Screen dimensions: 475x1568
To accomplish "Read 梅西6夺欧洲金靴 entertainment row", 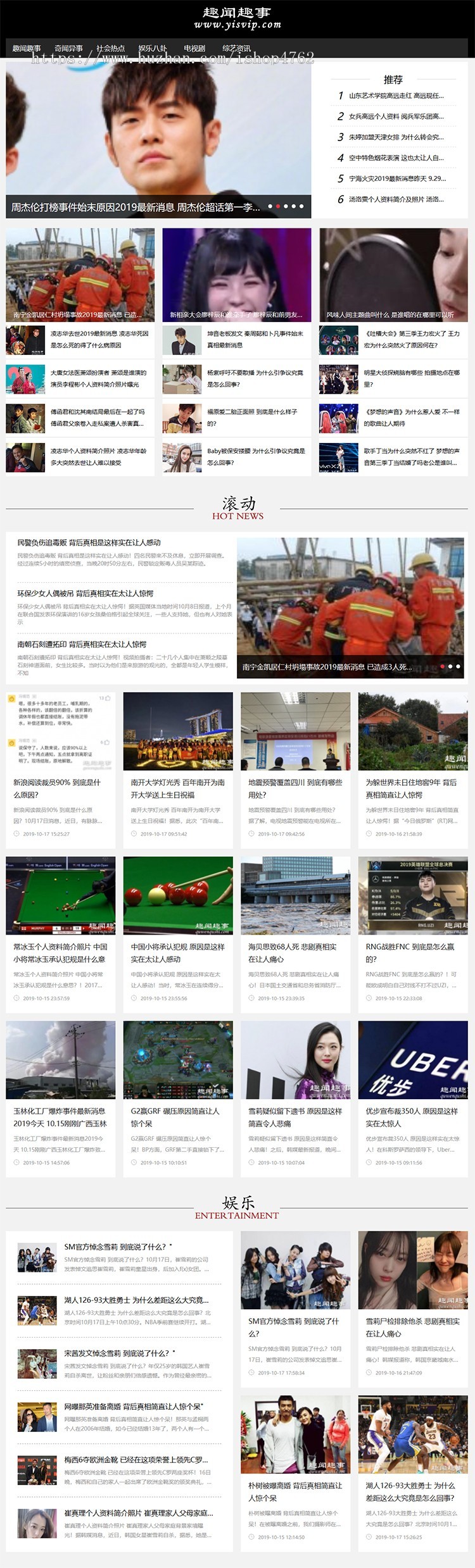I will pos(136,1460).
